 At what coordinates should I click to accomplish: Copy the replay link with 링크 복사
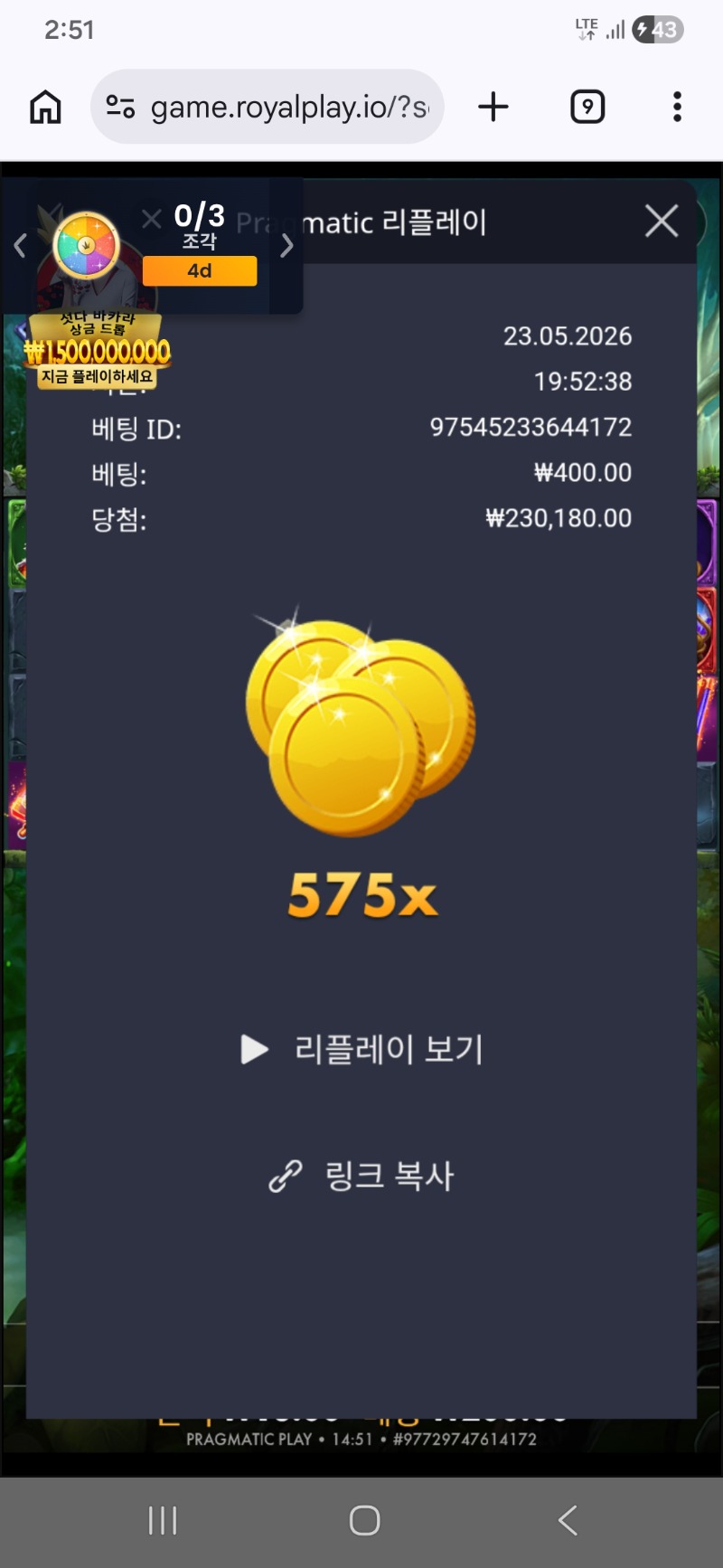click(x=361, y=1176)
